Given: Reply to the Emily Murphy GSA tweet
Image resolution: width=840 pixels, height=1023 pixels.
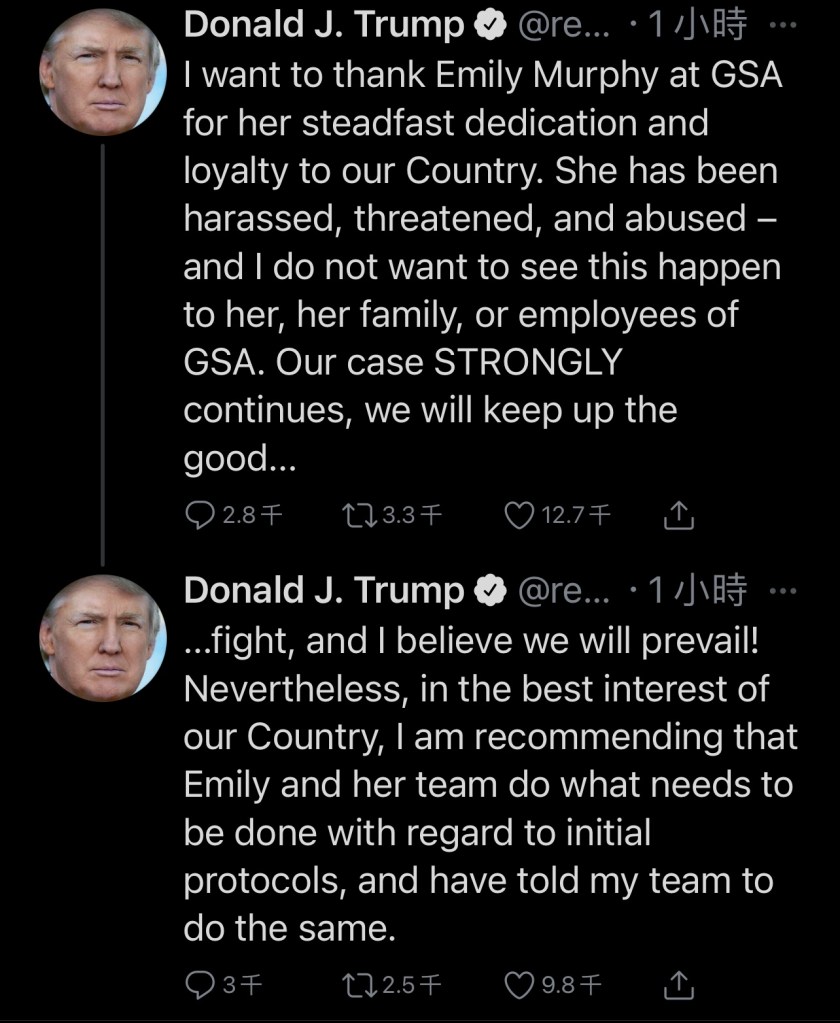Looking at the screenshot, I should [x=201, y=515].
